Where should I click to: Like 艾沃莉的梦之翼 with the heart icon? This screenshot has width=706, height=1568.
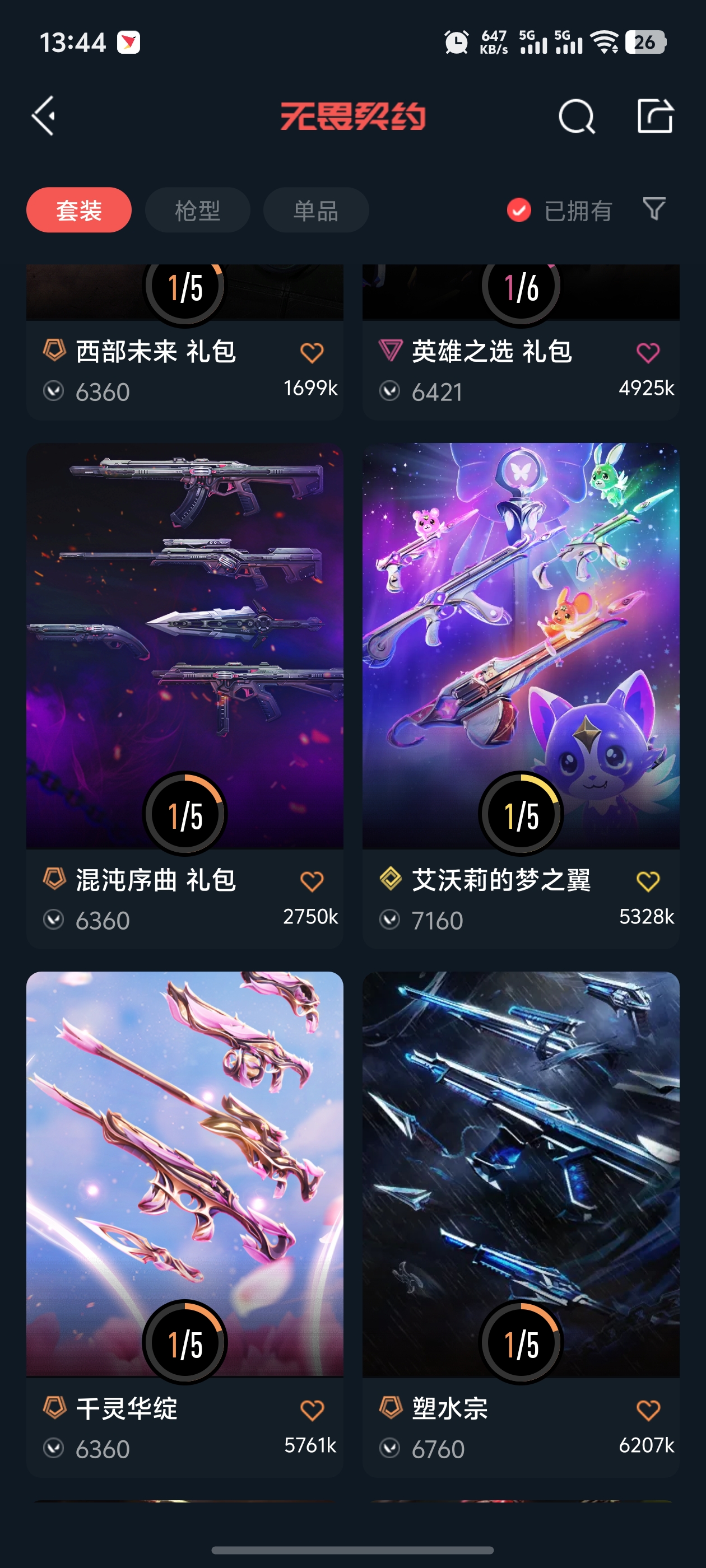(x=648, y=881)
